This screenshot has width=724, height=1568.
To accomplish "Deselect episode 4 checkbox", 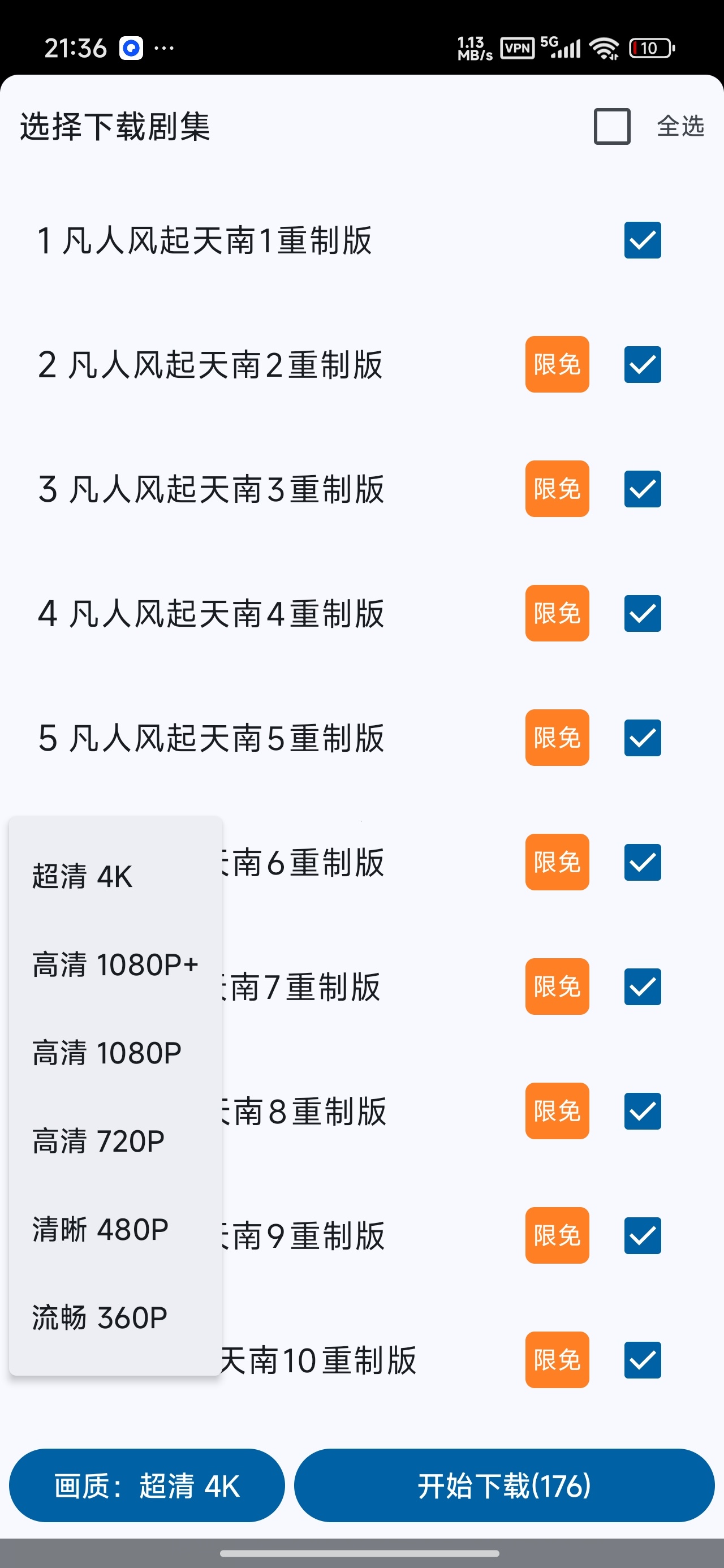I will click(x=643, y=614).
